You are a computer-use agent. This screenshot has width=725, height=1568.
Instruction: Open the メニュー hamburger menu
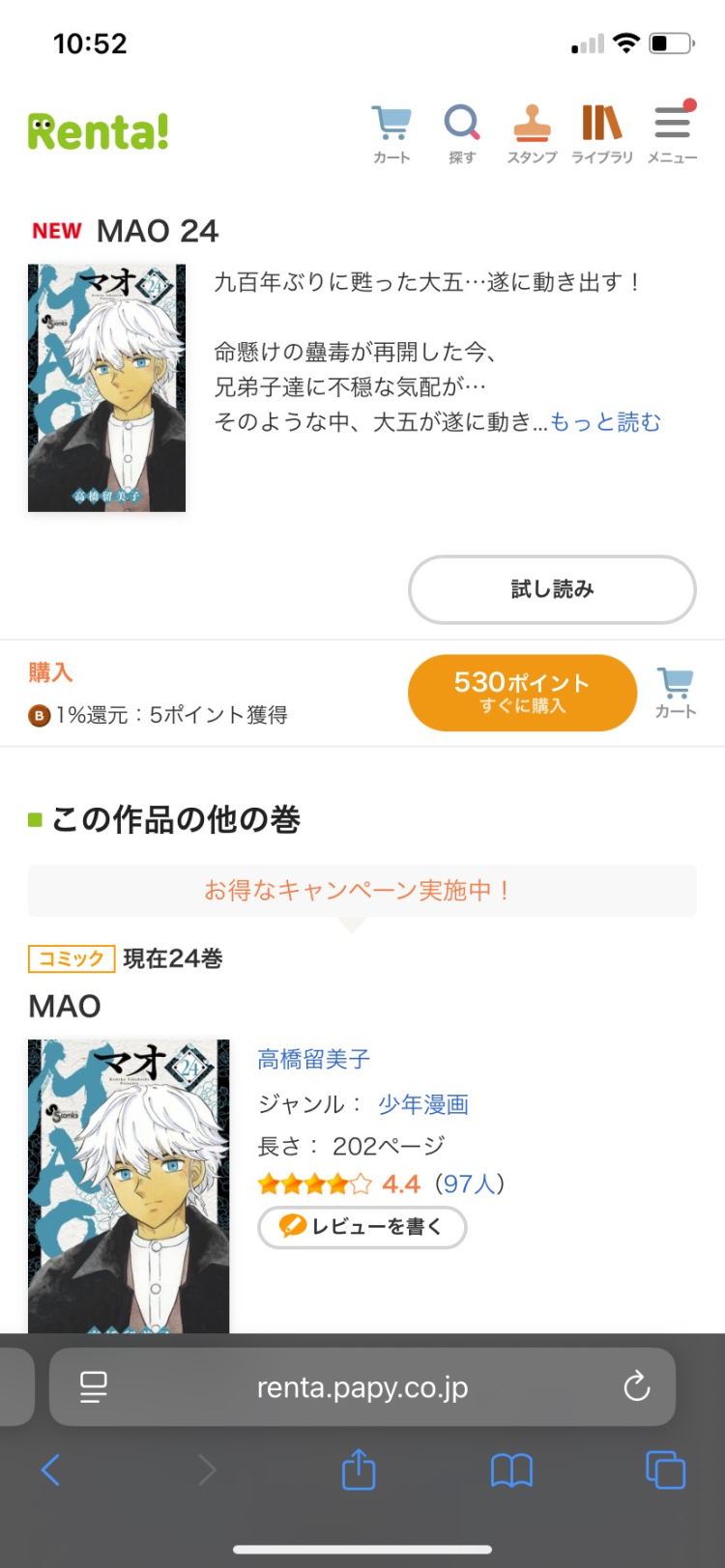pos(672,133)
